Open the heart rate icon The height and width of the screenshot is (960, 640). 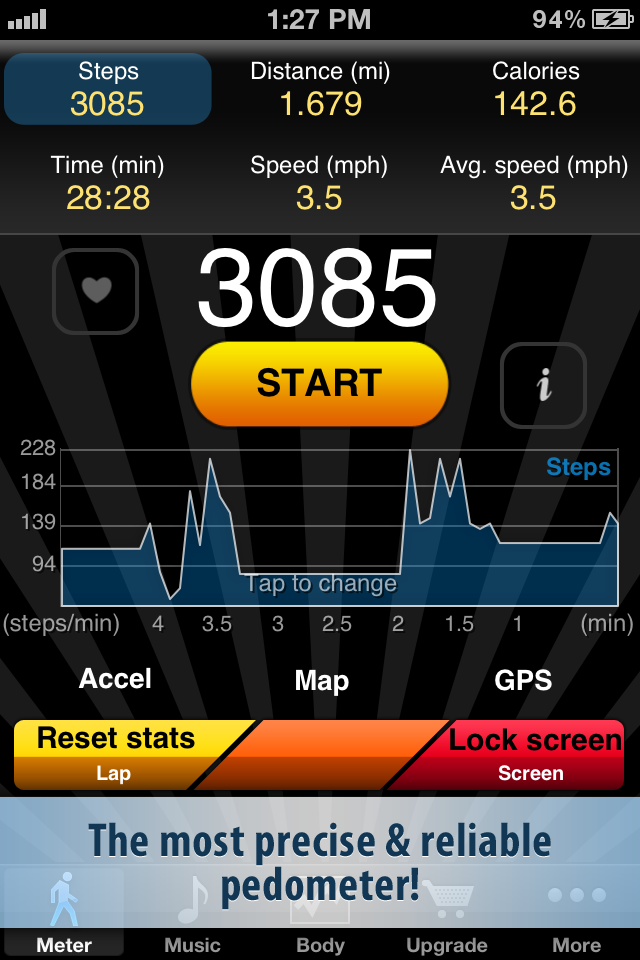[95, 291]
